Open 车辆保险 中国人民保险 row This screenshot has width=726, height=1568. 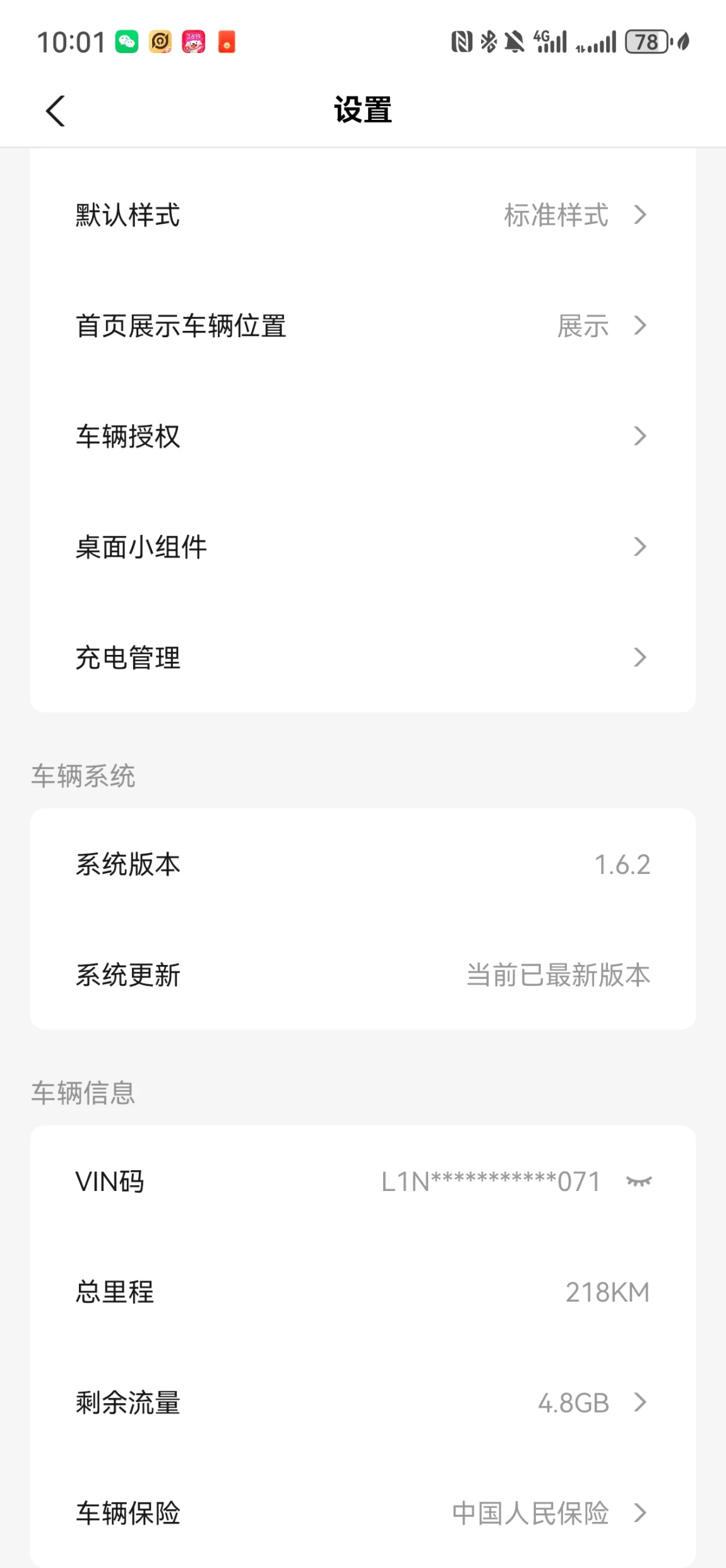(x=363, y=1513)
